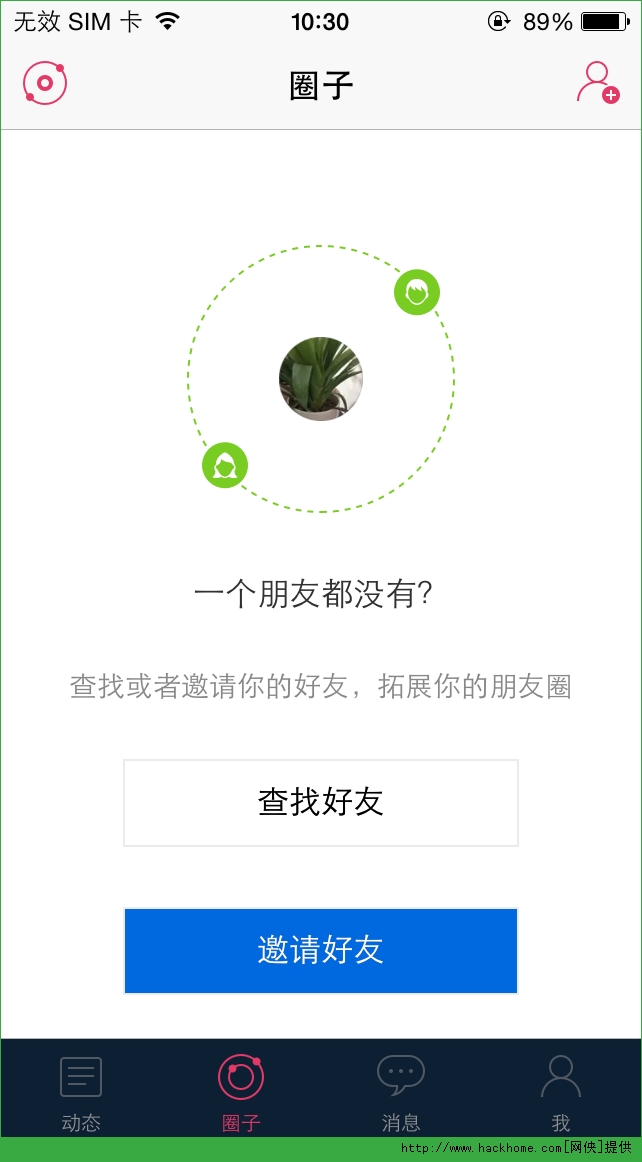Image resolution: width=642 pixels, height=1162 pixels.
Task: Tap the 查找好友 button
Action: tap(321, 802)
